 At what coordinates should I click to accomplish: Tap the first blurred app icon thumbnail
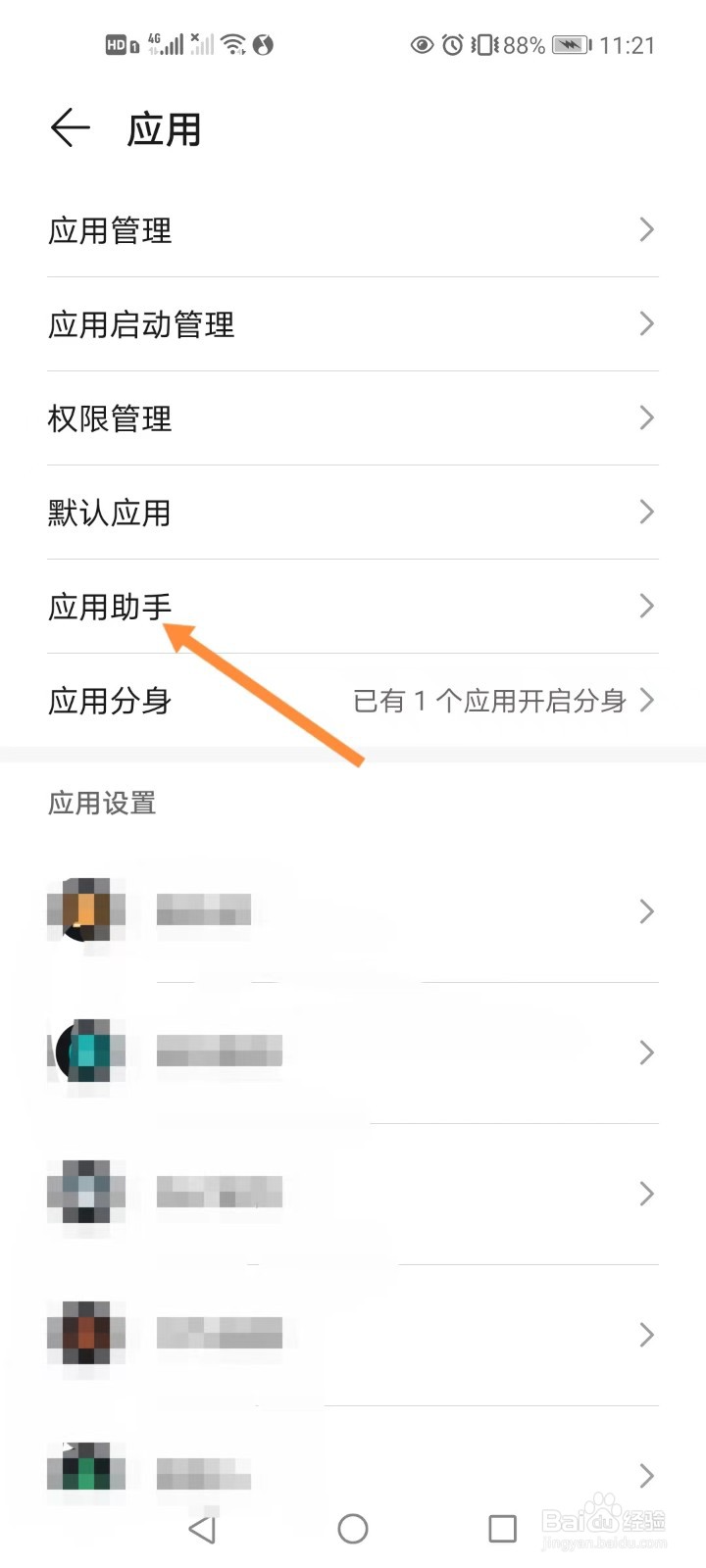[84, 910]
